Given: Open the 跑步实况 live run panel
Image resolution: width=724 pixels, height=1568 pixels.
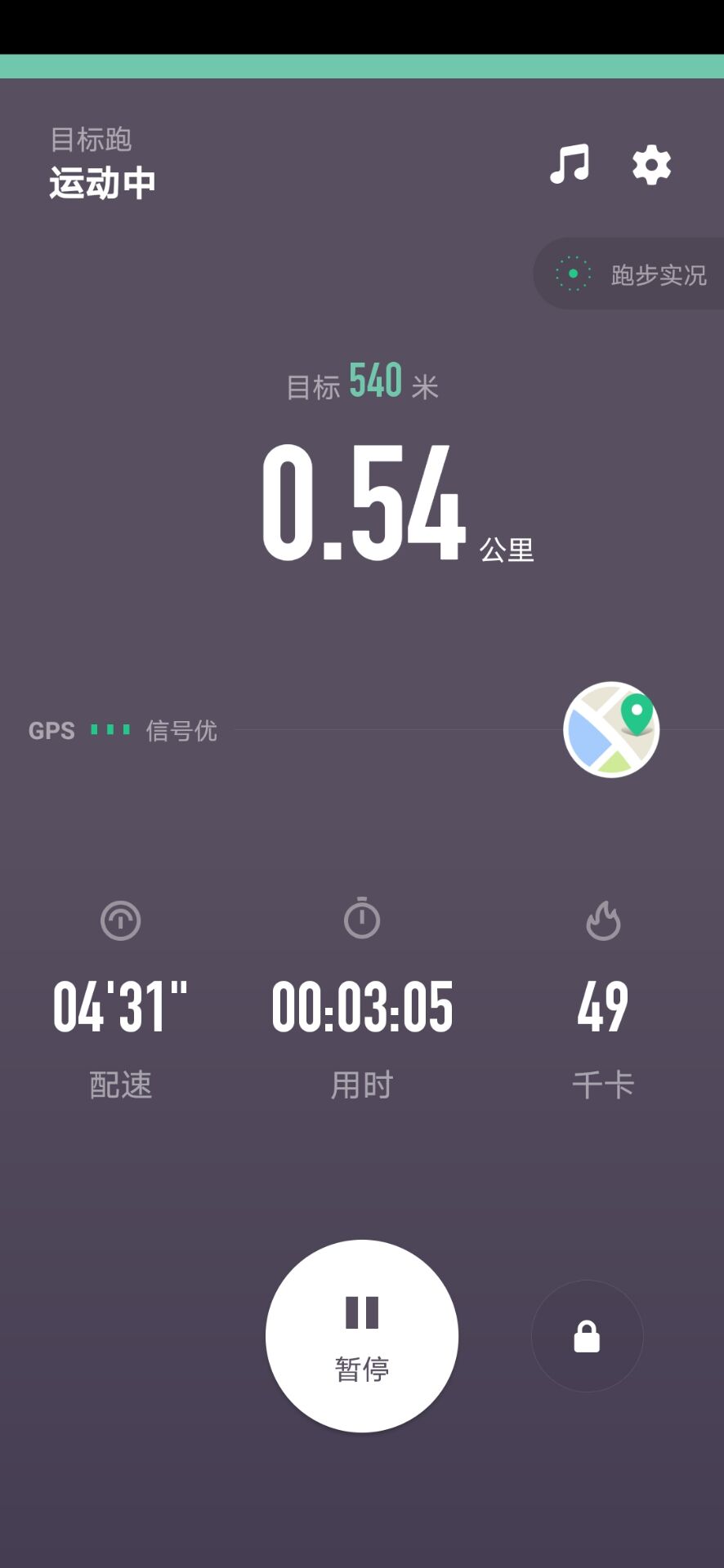Looking at the screenshot, I should click(x=630, y=274).
